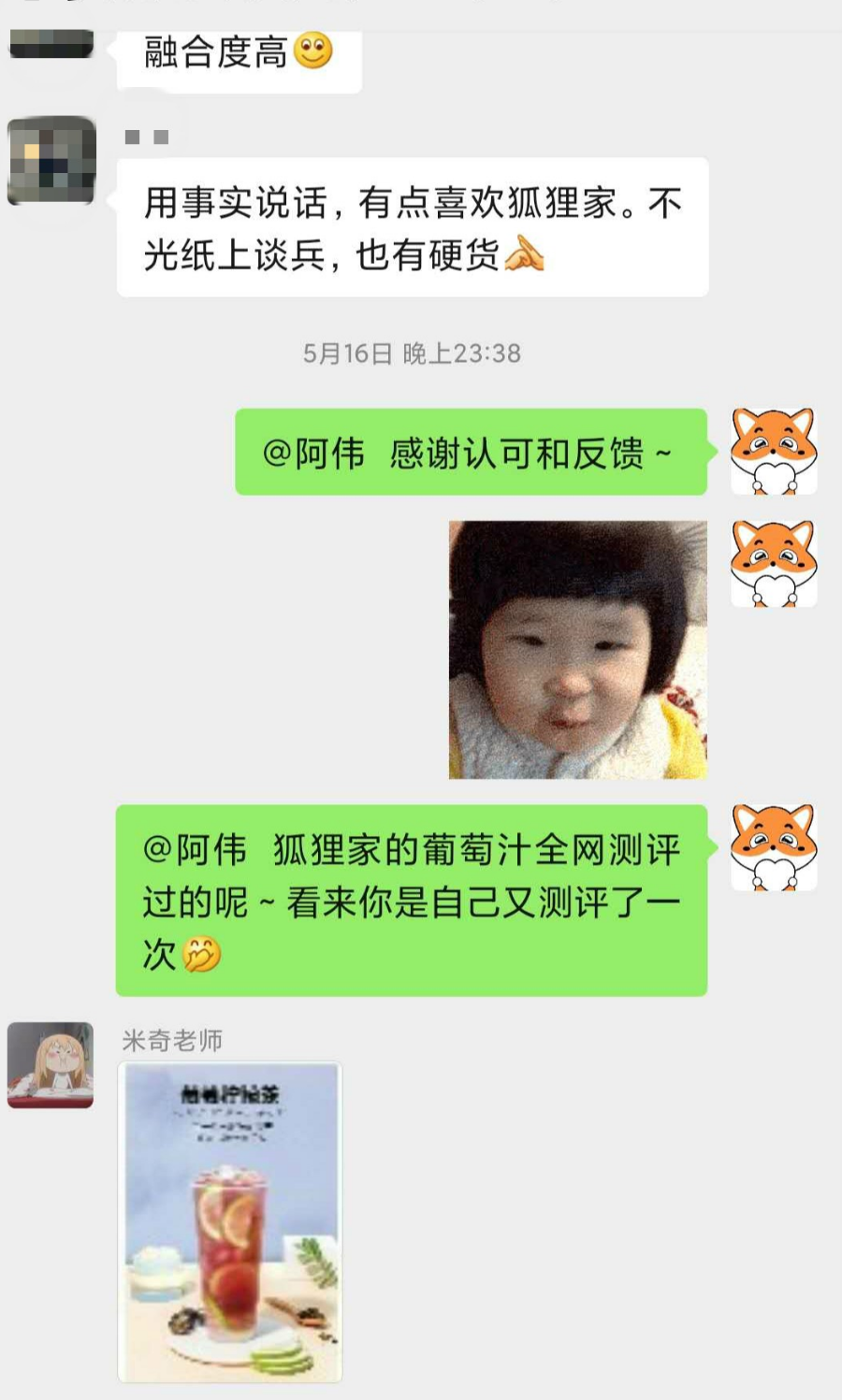Tap the fox avatar beside 感谢认可和反馈
This screenshot has height=1400, width=842.
pyautogui.click(x=774, y=451)
